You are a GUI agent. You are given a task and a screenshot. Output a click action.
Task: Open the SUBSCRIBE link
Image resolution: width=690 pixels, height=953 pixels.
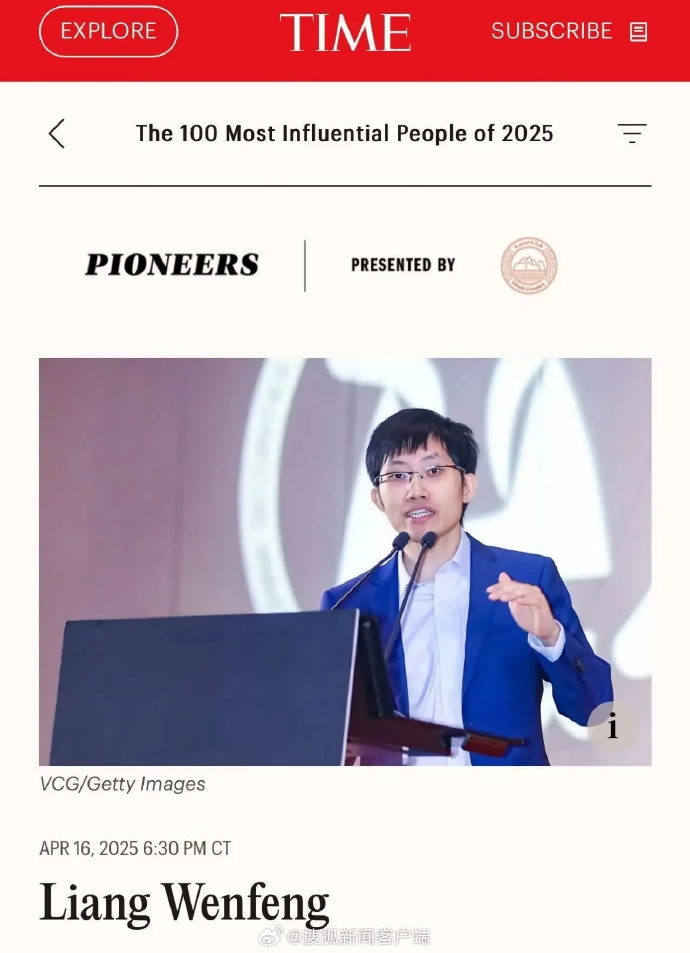tap(568, 31)
